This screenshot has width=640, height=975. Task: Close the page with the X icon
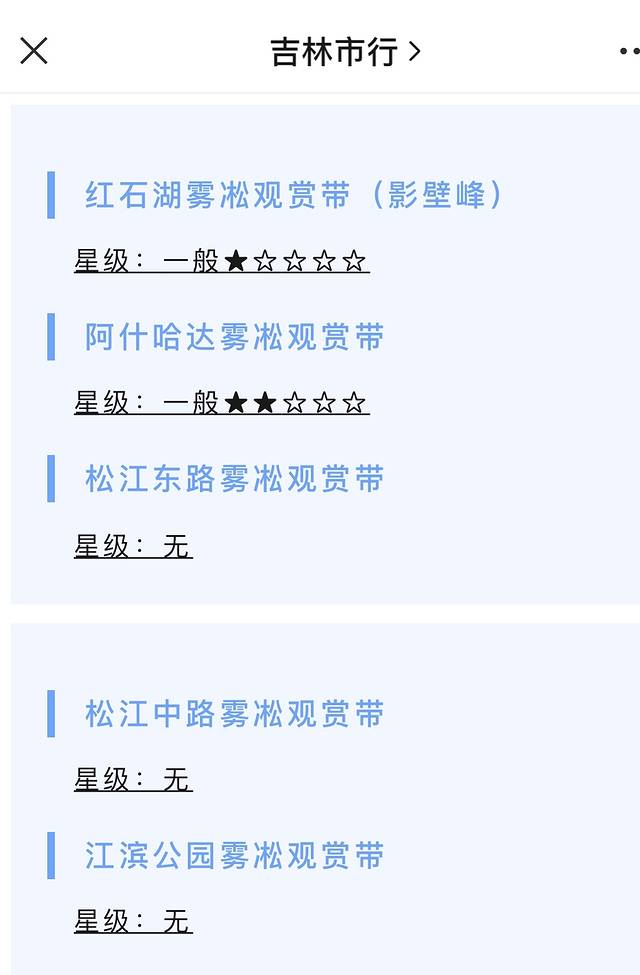34,51
